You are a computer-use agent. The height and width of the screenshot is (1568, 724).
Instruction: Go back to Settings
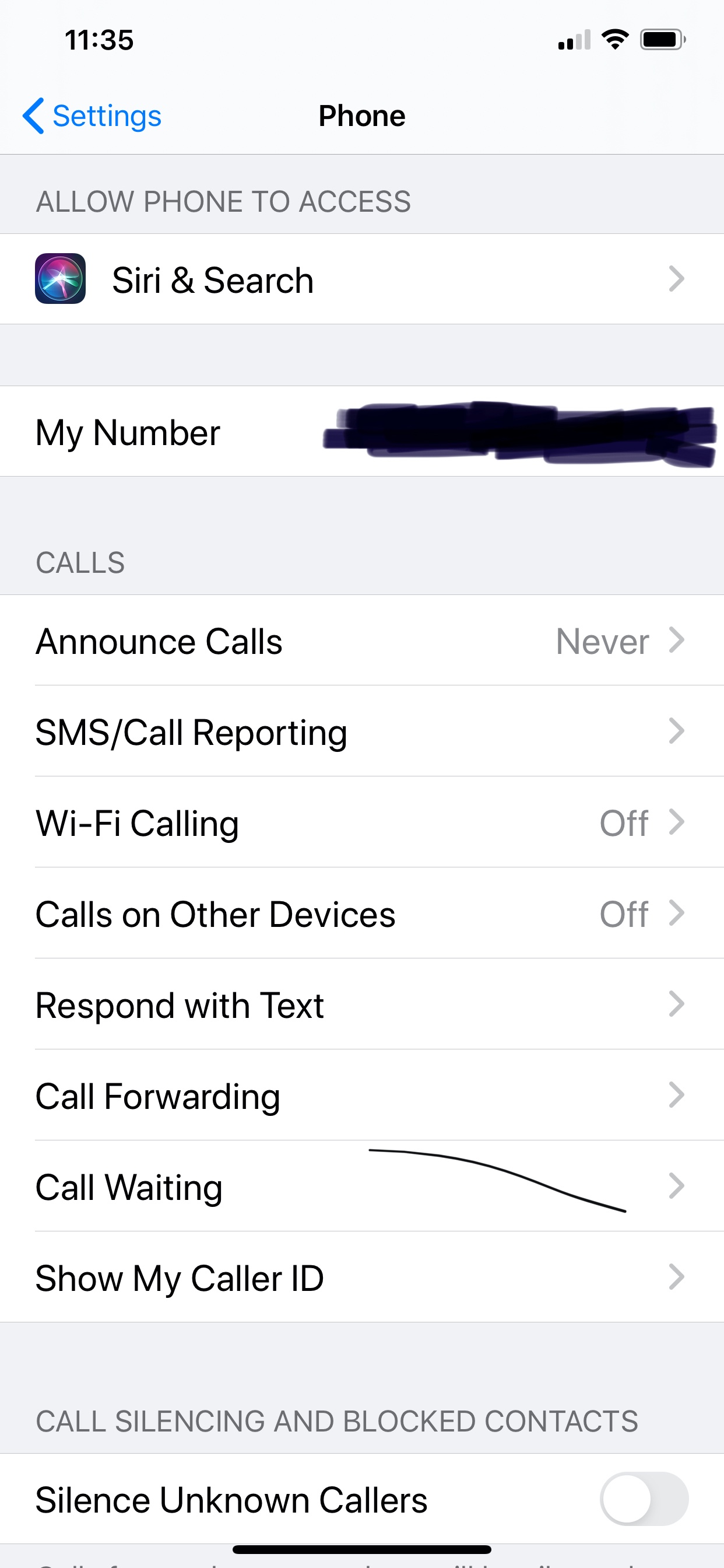coord(92,116)
